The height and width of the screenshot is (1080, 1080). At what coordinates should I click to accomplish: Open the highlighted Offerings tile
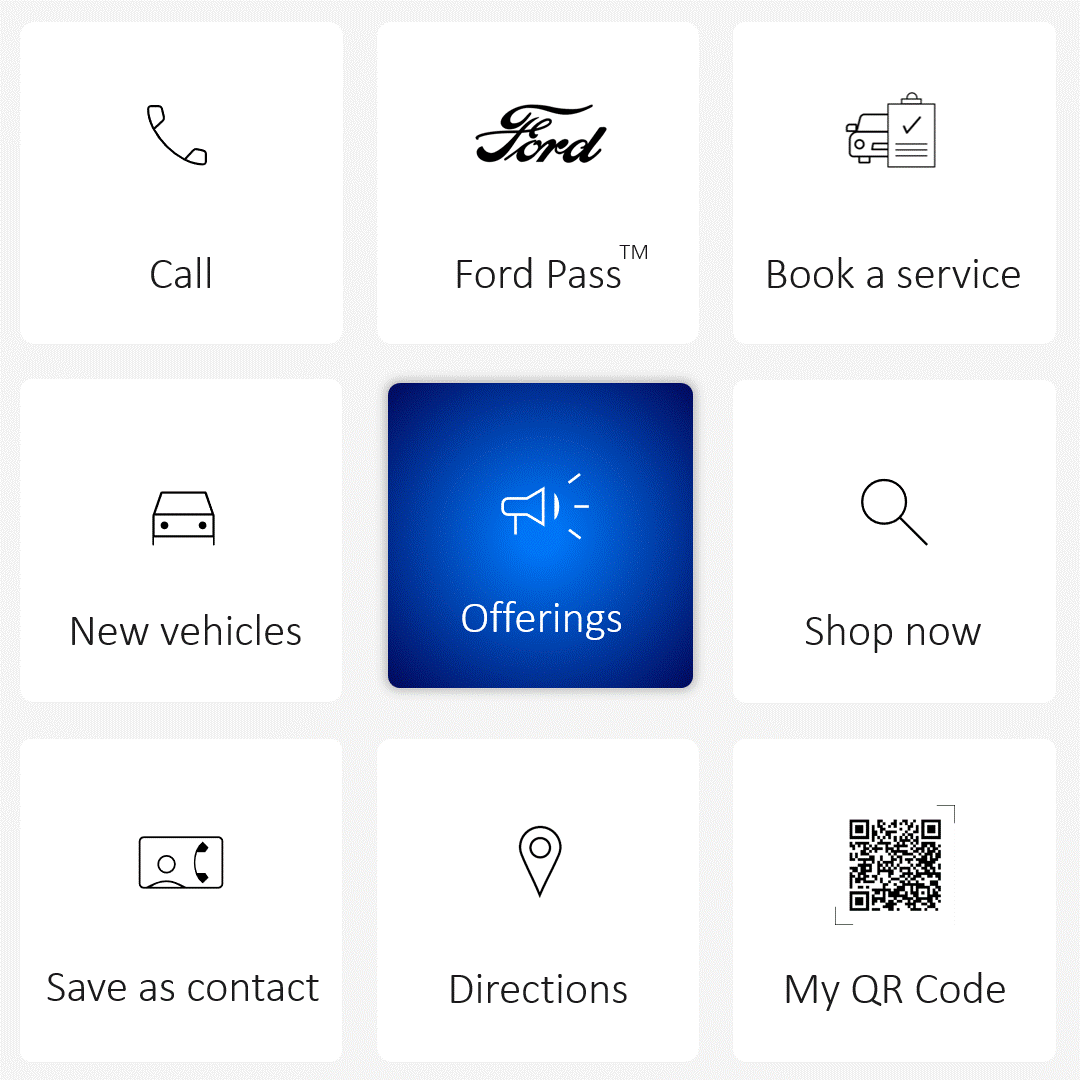(540, 536)
